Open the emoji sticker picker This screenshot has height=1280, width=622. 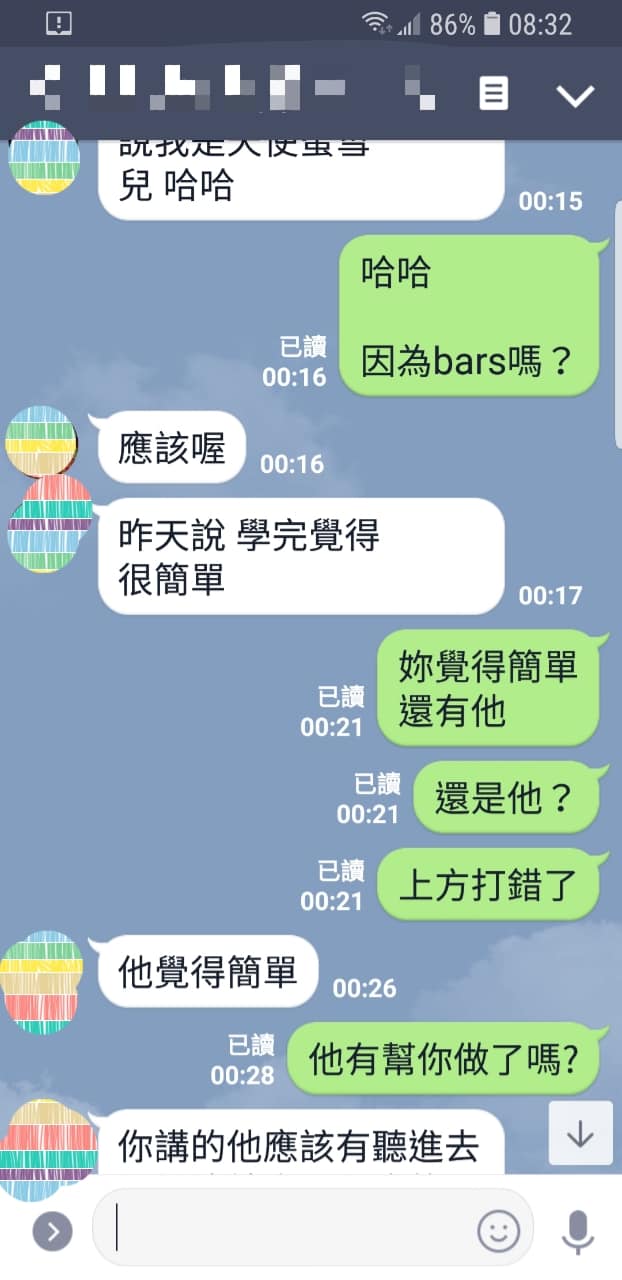point(498,1231)
